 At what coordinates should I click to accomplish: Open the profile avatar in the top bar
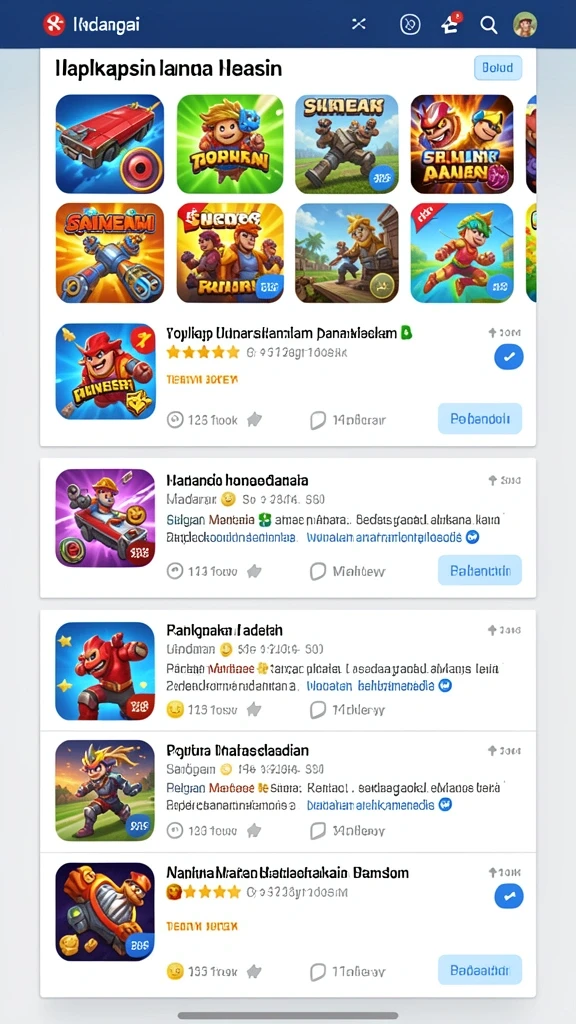(524, 25)
